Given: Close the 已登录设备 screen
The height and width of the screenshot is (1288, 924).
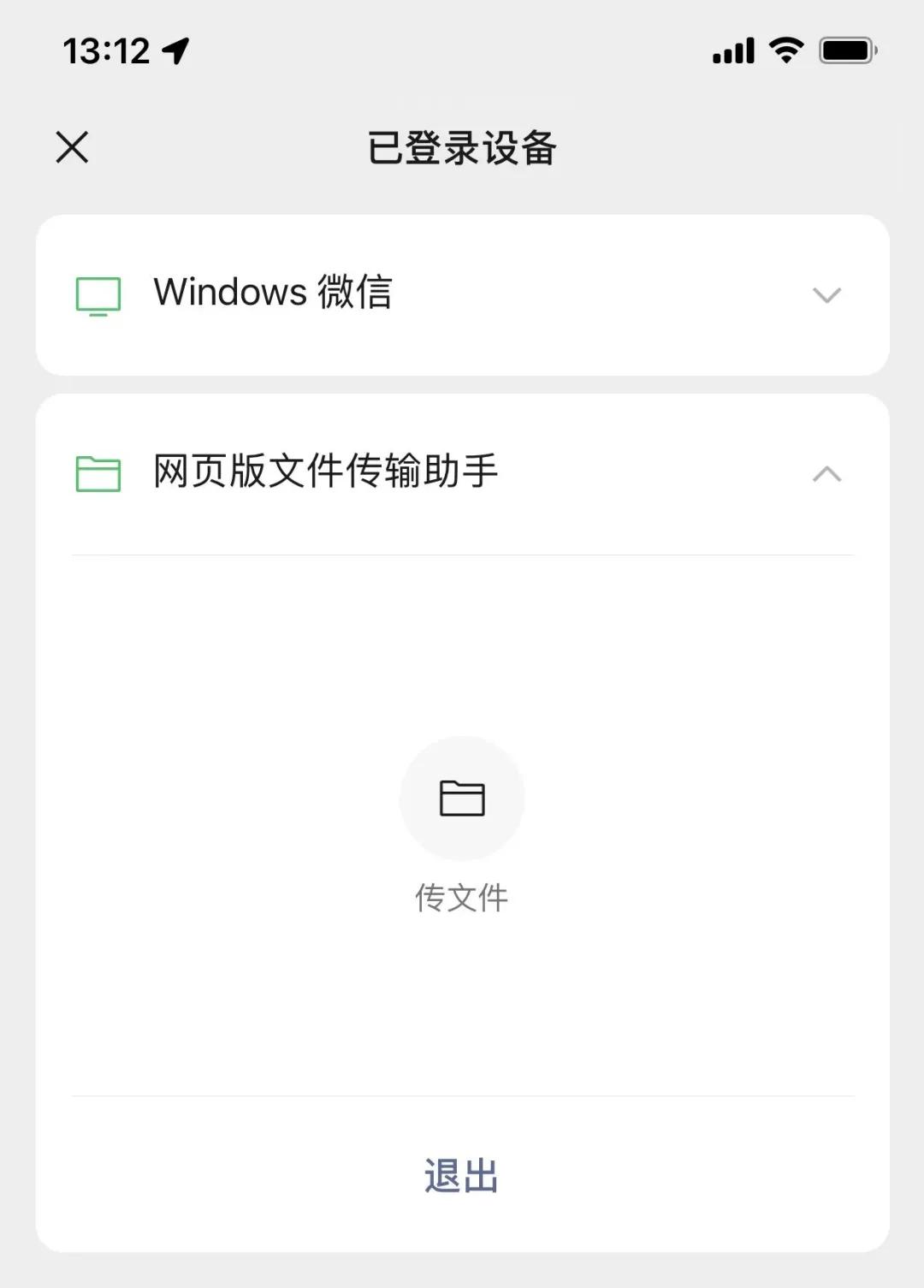Looking at the screenshot, I should 72,147.
